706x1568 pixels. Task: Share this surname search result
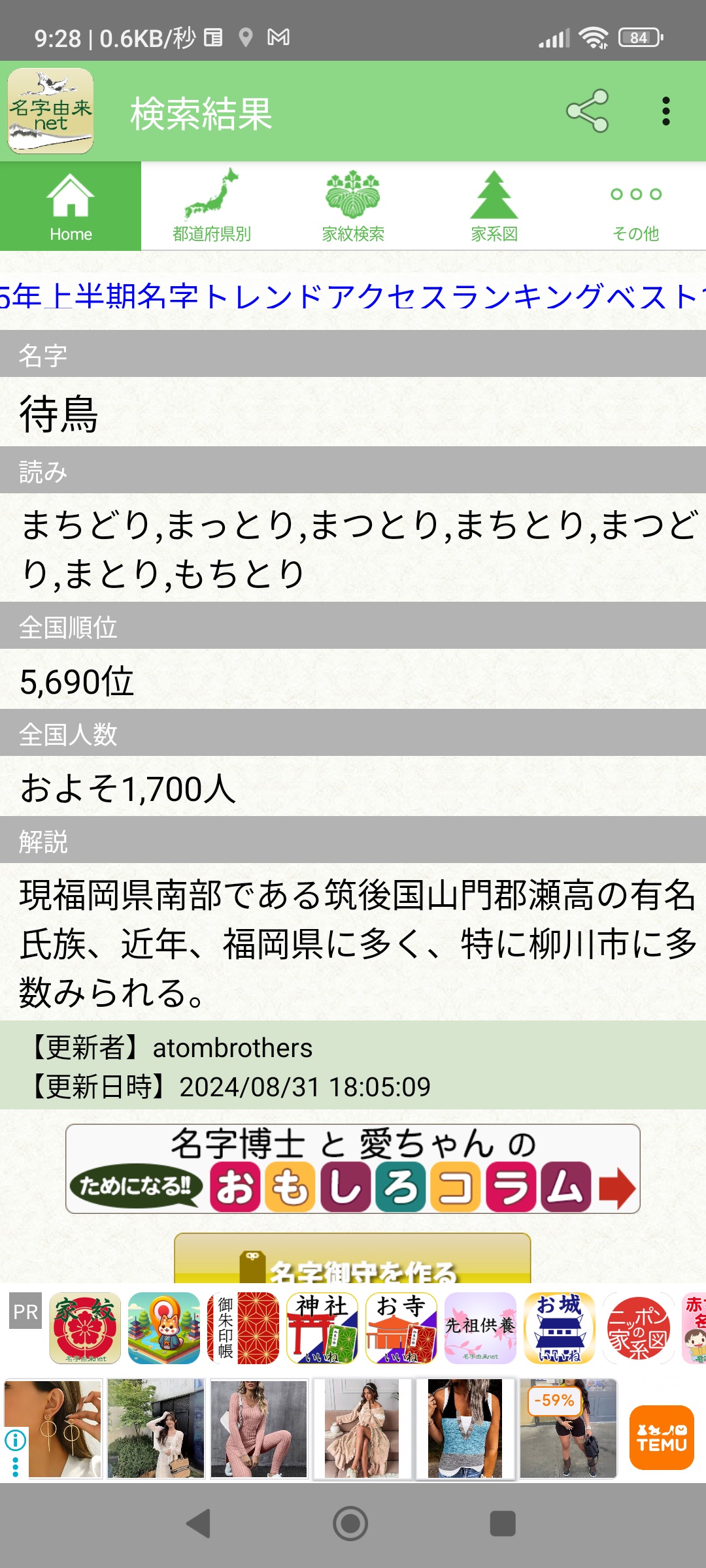click(587, 111)
